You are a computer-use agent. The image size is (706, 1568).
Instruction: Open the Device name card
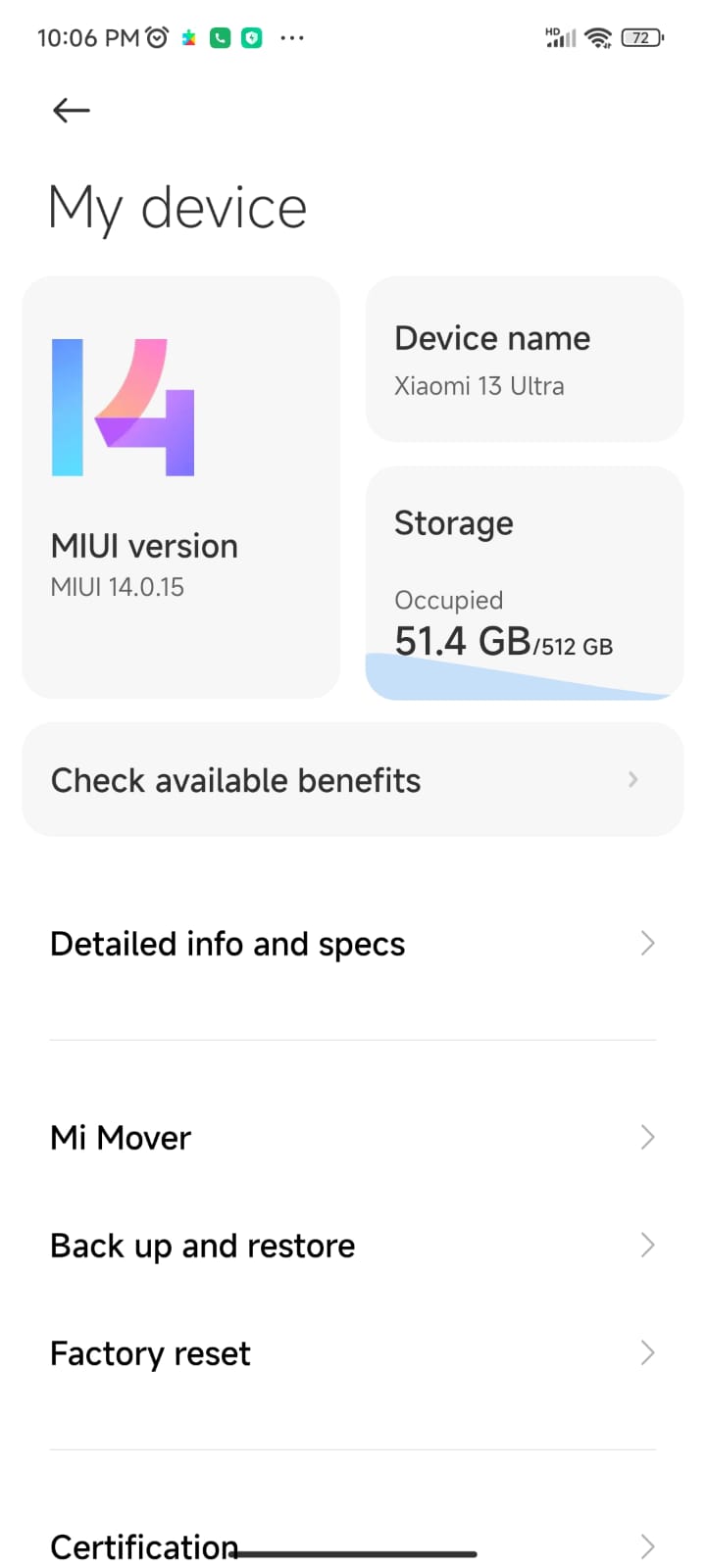point(525,359)
